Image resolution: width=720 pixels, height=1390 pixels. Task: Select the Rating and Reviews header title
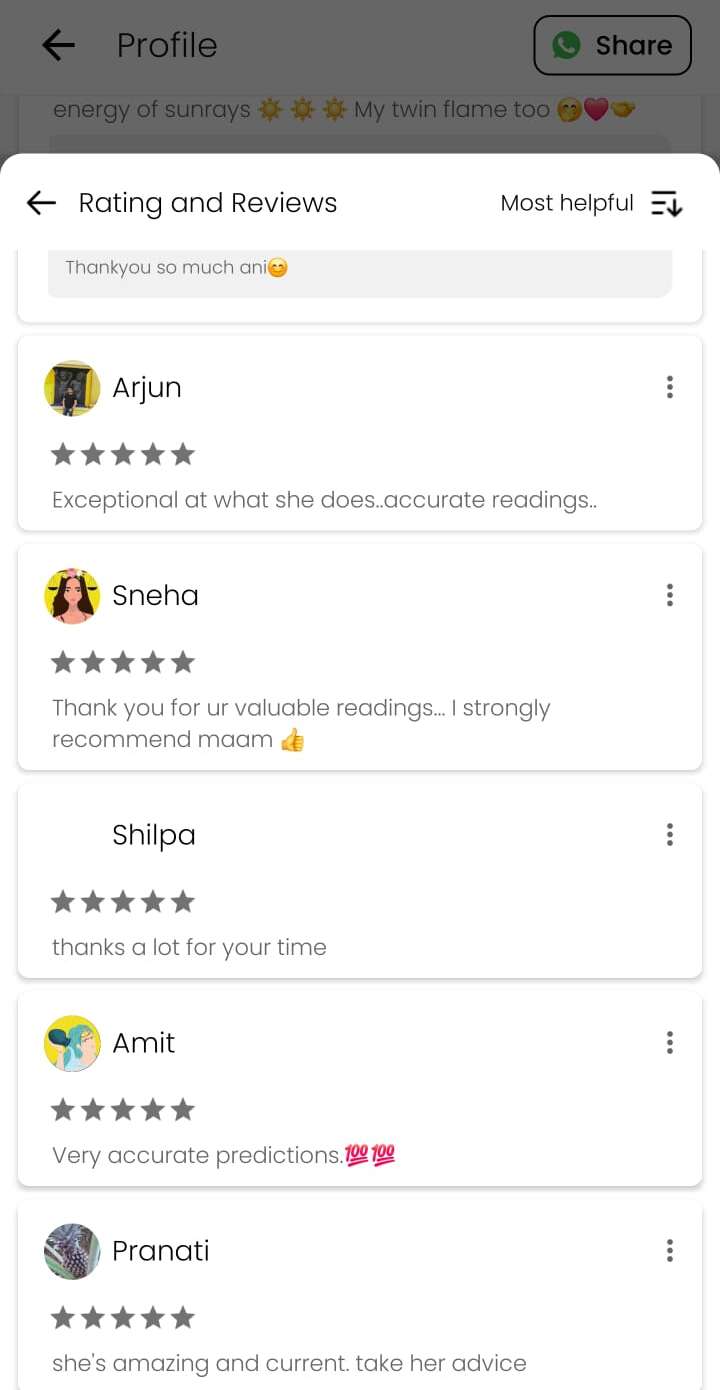coord(207,203)
